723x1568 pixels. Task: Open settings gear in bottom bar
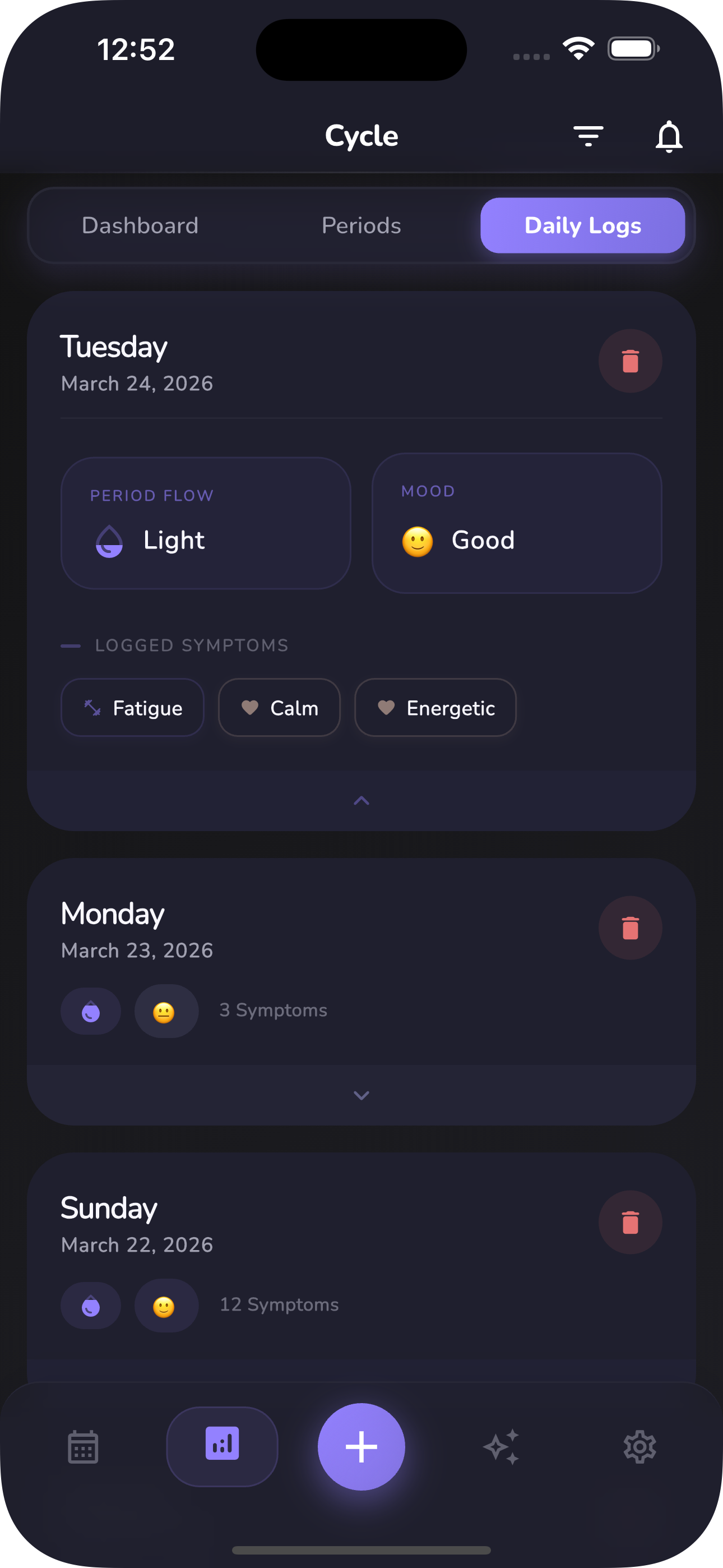639,1446
